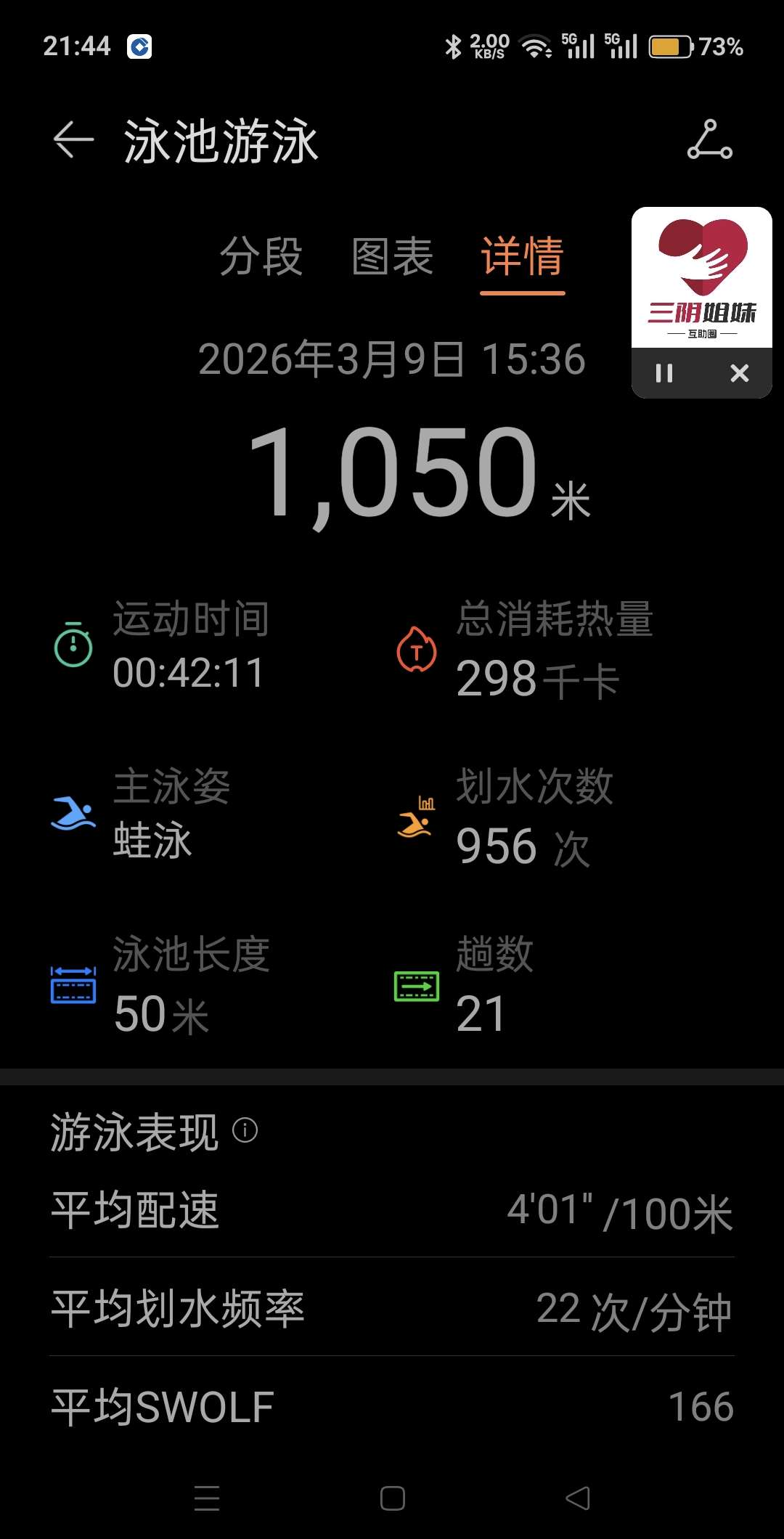This screenshot has height=1539, width=784.
Task: Pause the floating 三阴姐妹 widget
Action: 663,373
